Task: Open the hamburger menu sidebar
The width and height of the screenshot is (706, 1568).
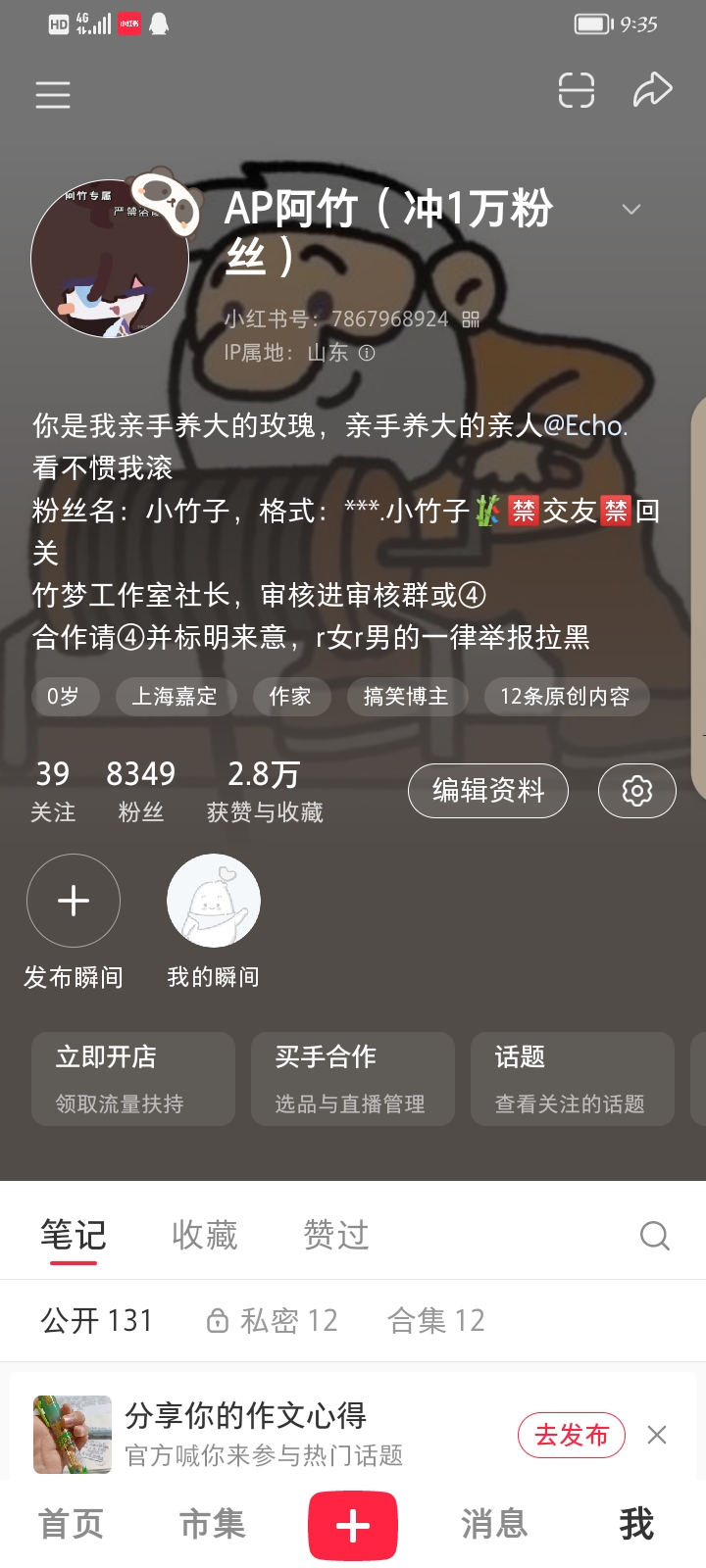Action: [52, 95]
